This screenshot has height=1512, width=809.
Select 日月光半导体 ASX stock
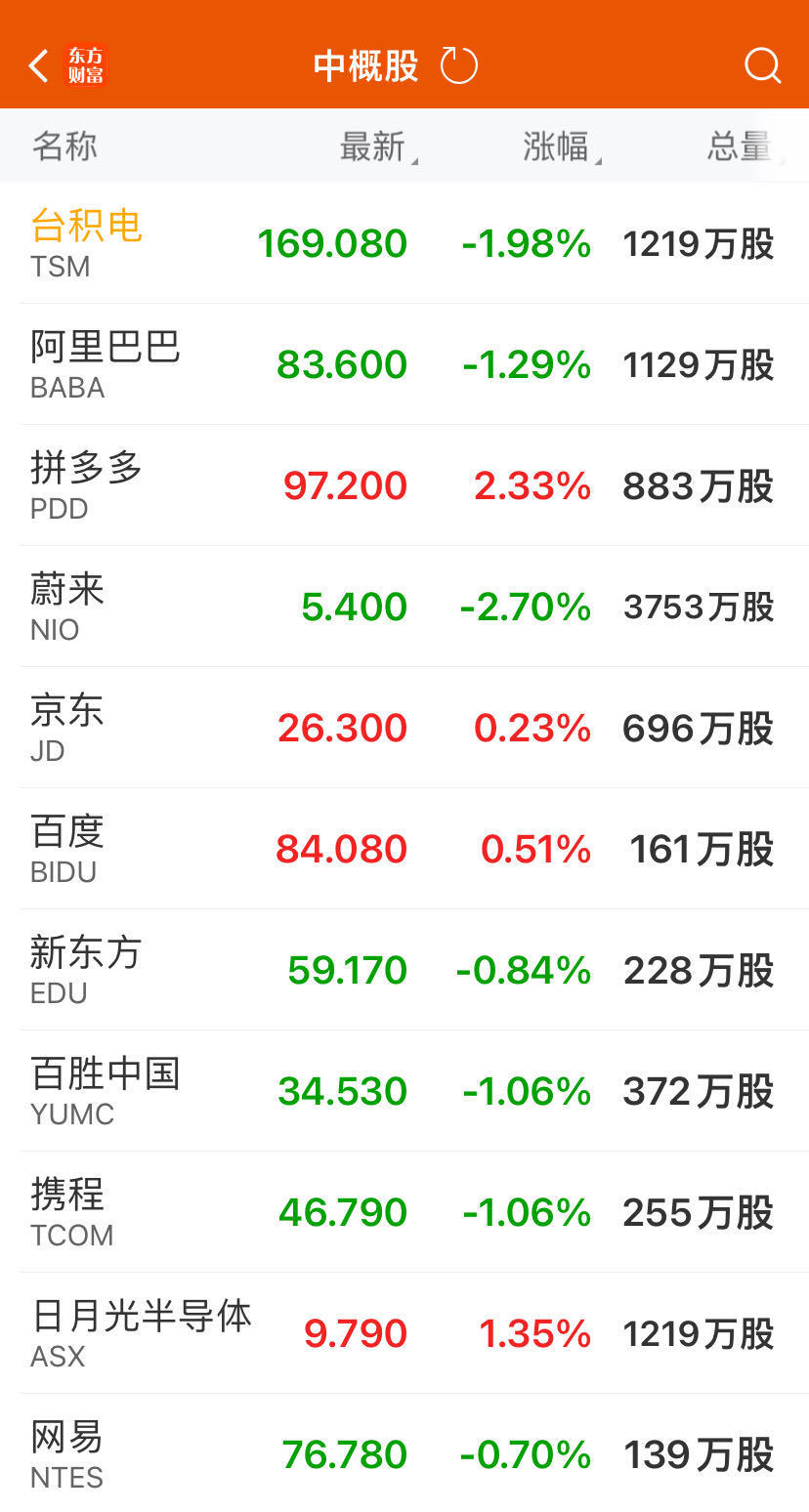(404, 1333)
